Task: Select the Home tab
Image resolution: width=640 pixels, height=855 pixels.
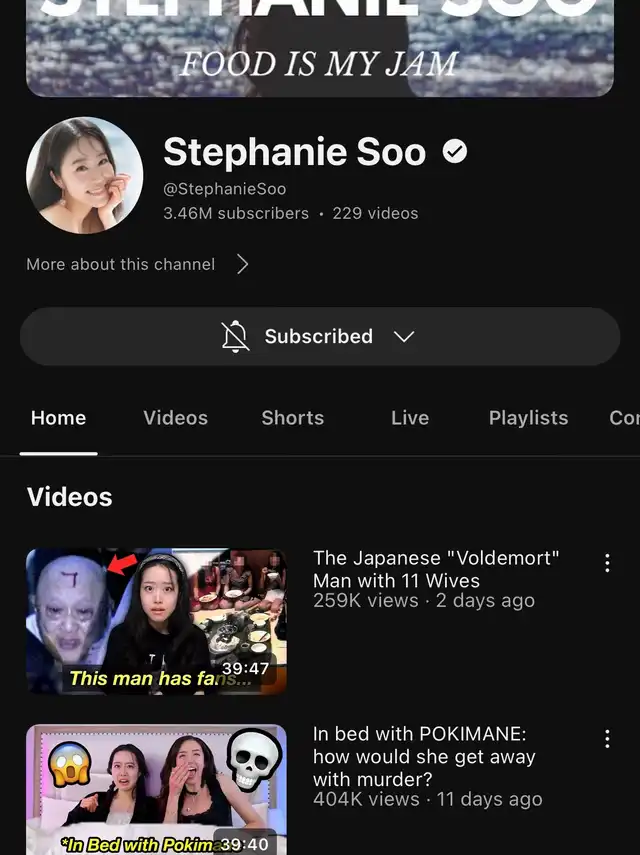Action: [58, 418]
